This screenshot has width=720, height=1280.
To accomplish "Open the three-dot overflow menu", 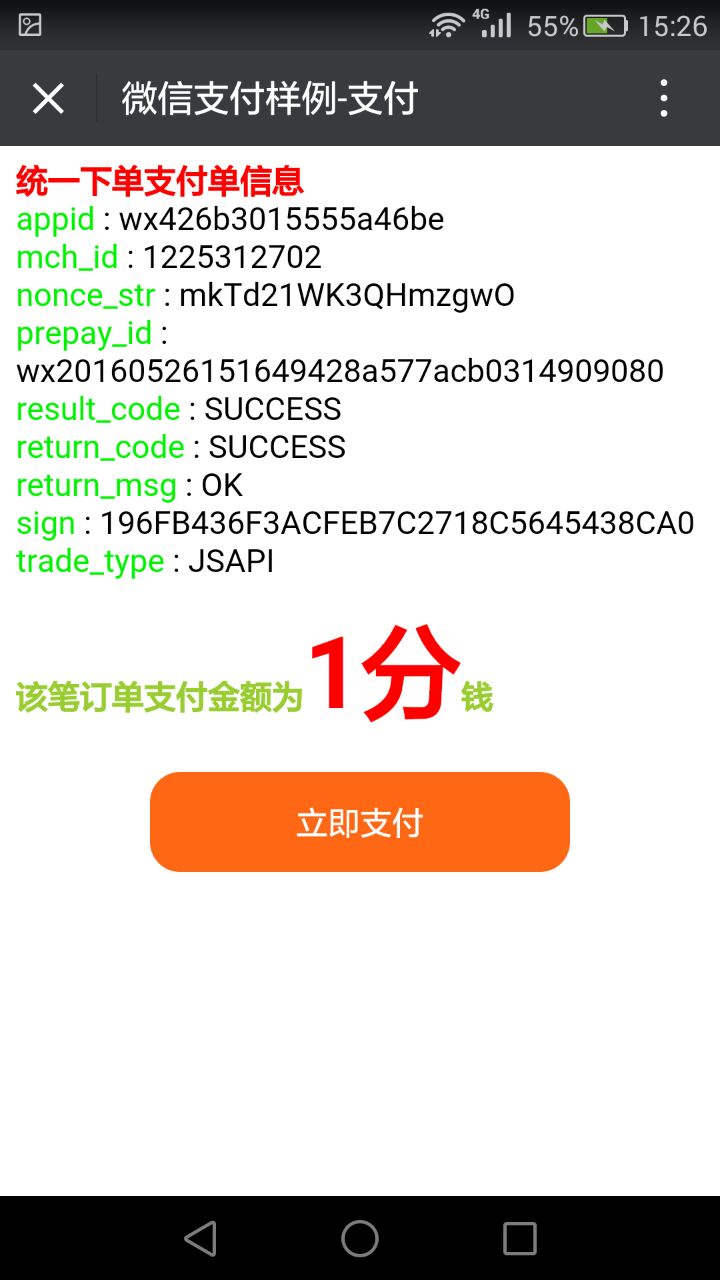I will (x=664, y=99).
